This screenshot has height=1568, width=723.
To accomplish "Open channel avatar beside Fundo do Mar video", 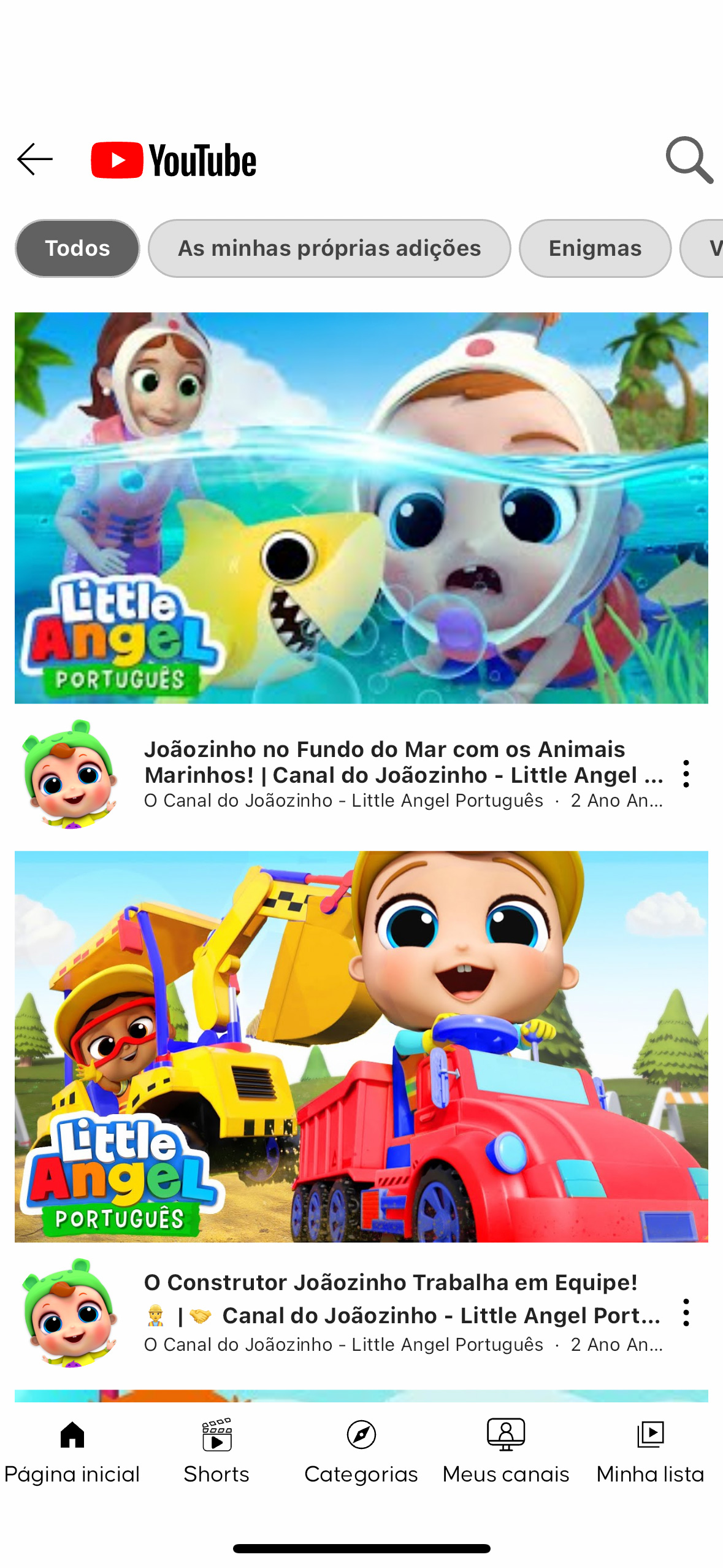I will pyautogui.click(x=70, y=774).
